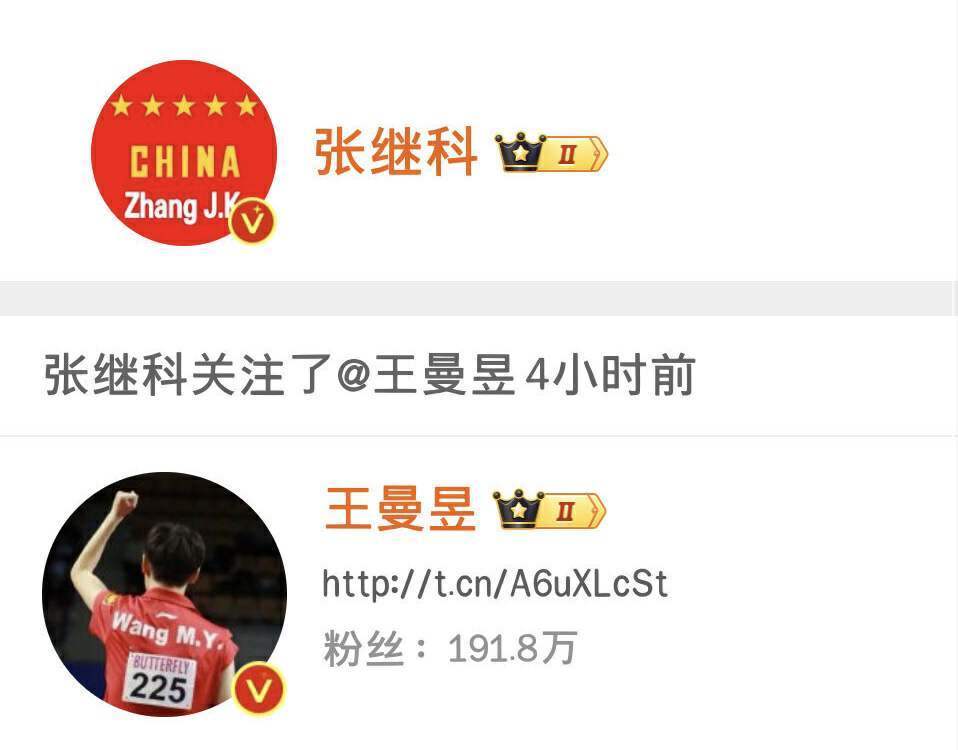Tap the 王曼昱 username on the card
Image resolution: width=958 pixels, height=750 pixels.
click(x=400, y=510)
